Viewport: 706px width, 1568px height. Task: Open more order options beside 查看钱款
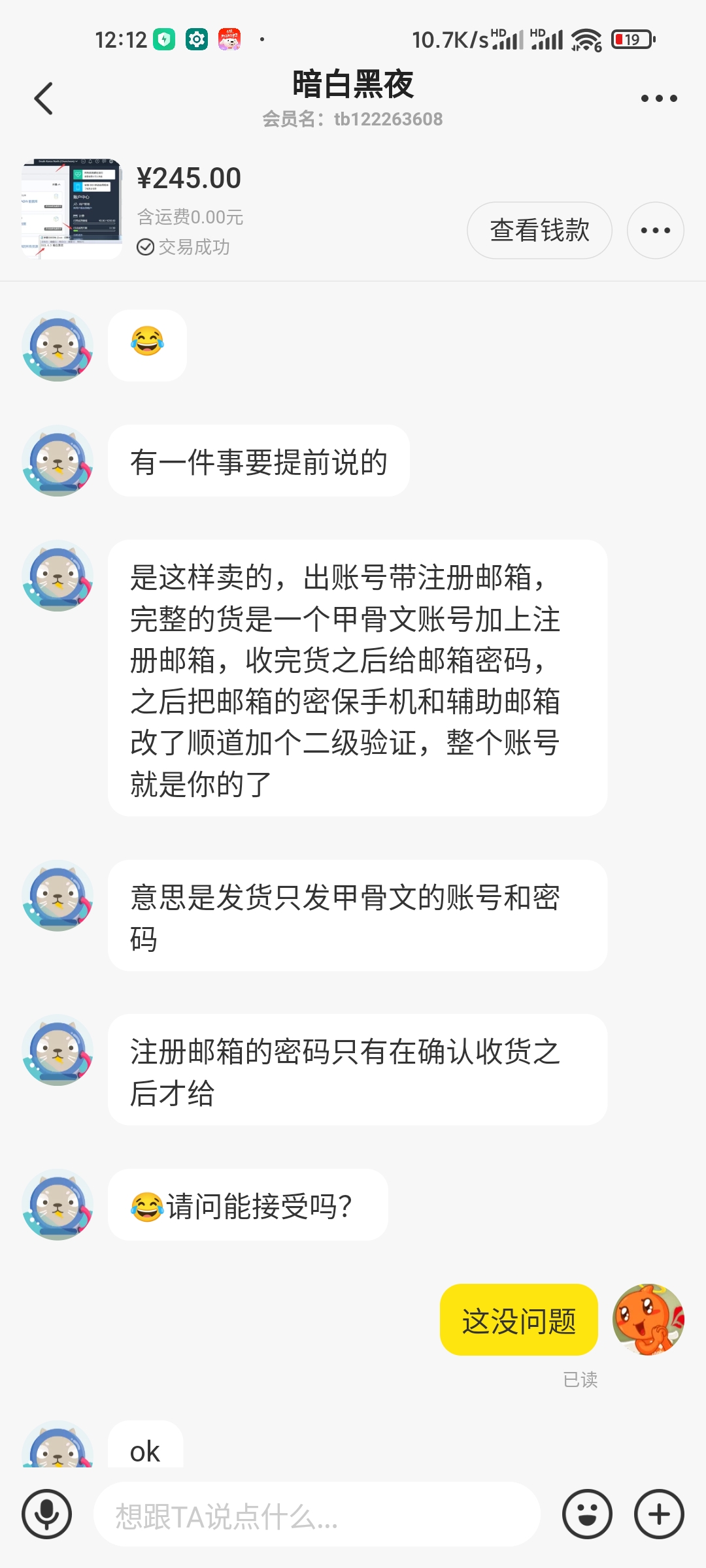(655, 230)
